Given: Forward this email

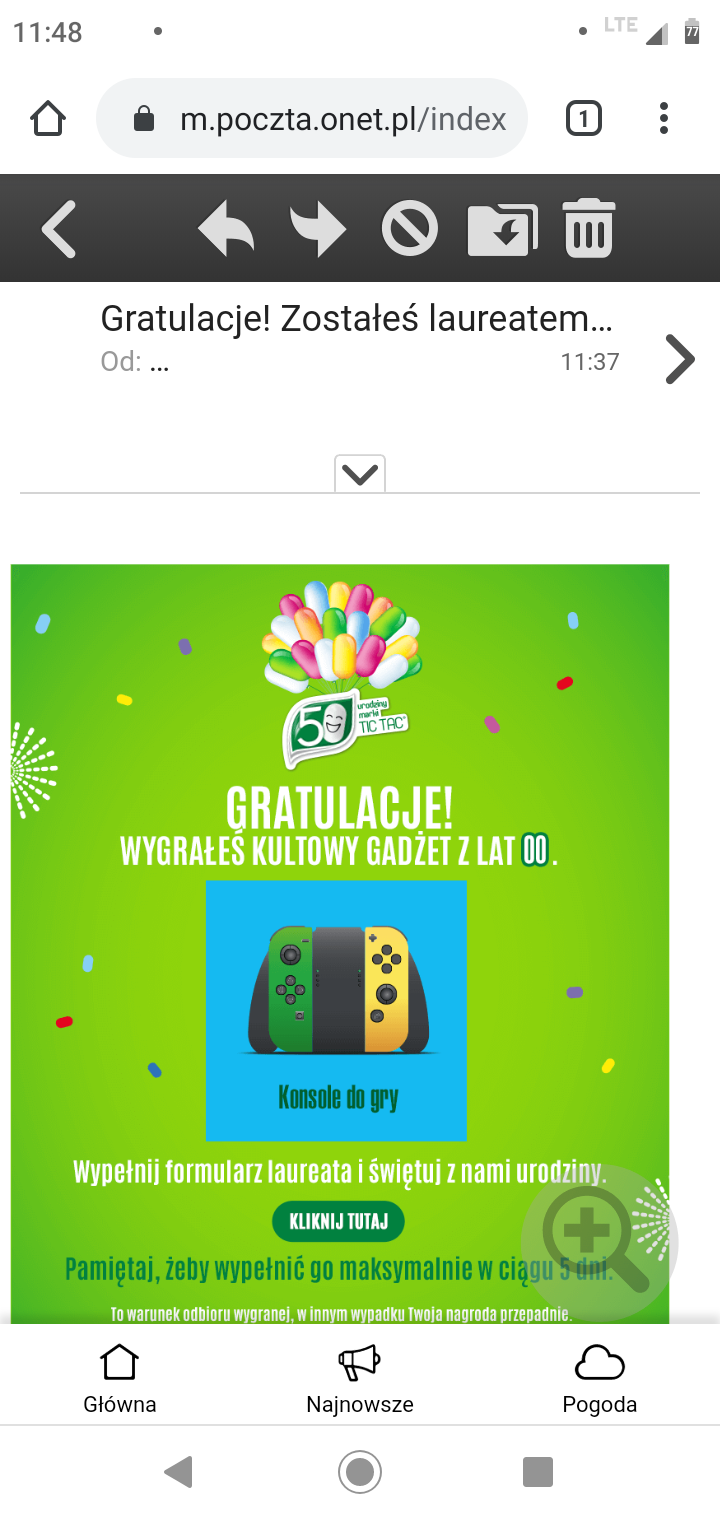Looking at the screenshot, I should click(317, 229).
